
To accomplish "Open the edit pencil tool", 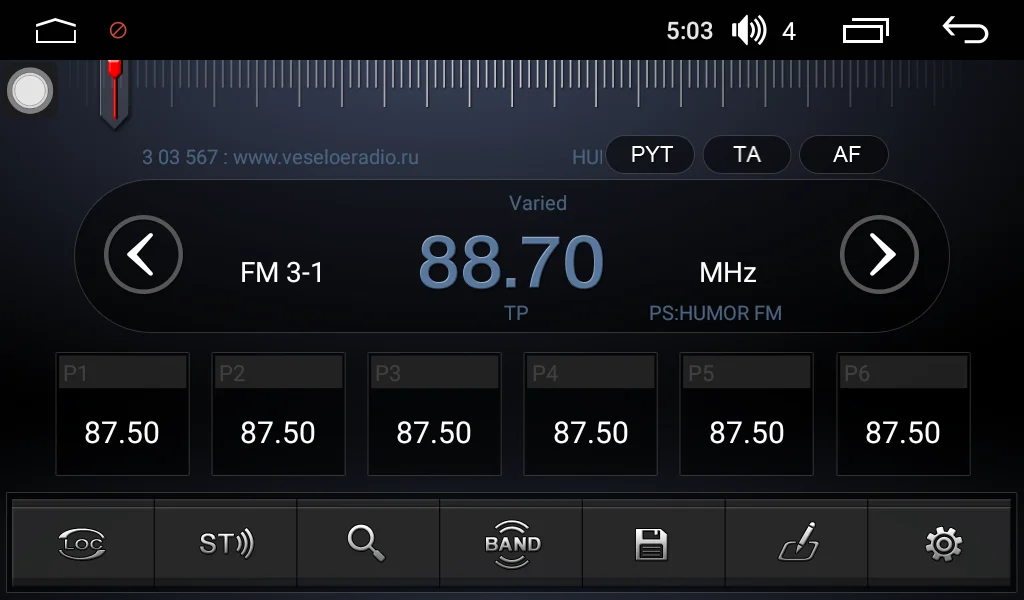I will (x=797, y=544).
